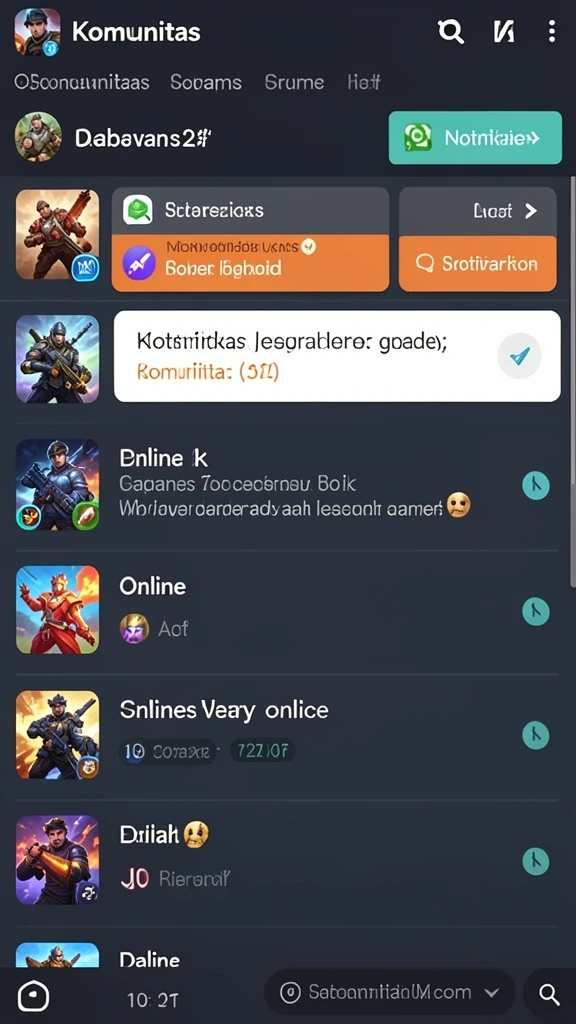The height and width of the screenshot is (1024, 576).
Task: Switch to the Sobams tab
Action: click(x=206, y=82)
